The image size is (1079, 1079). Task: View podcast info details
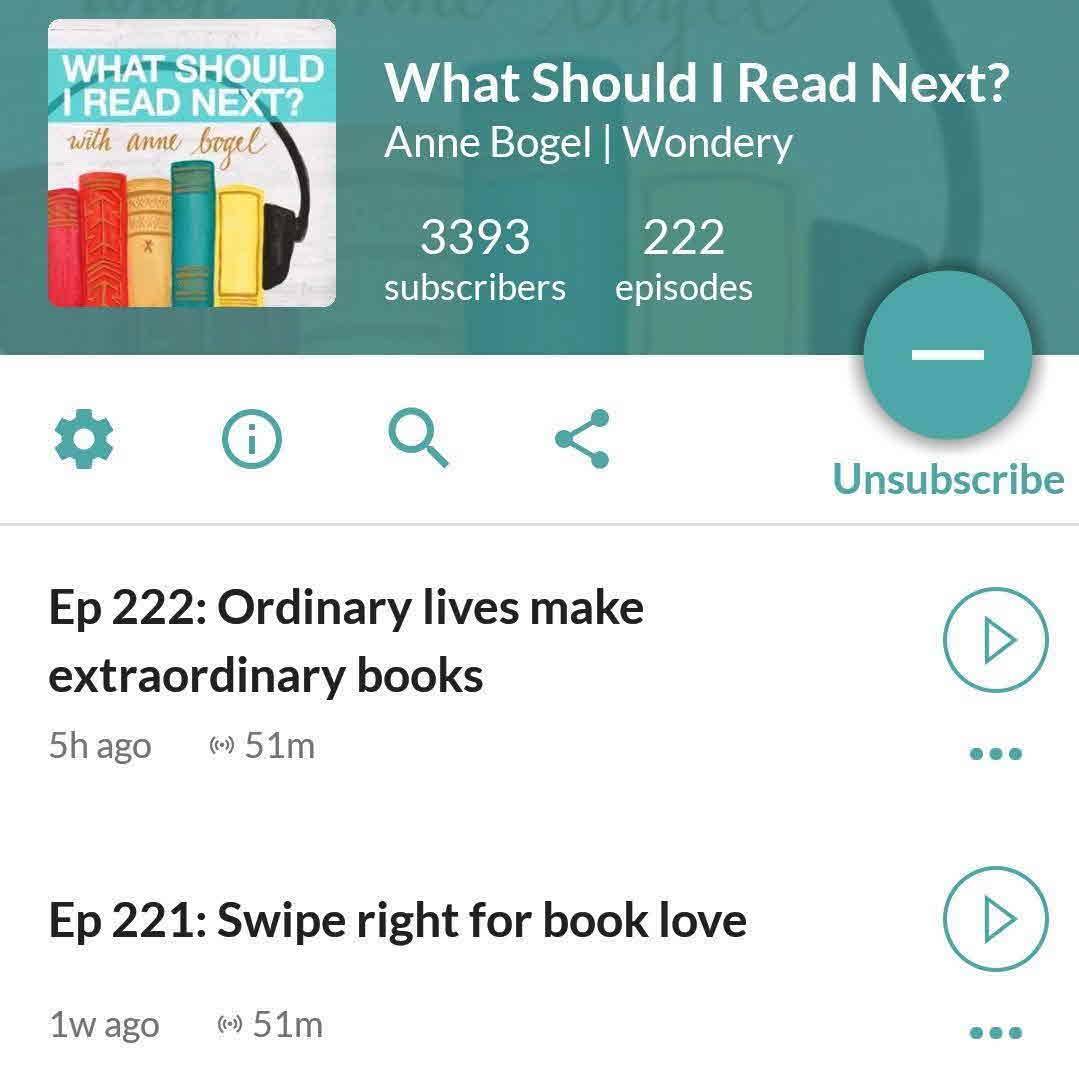(251, 440)
